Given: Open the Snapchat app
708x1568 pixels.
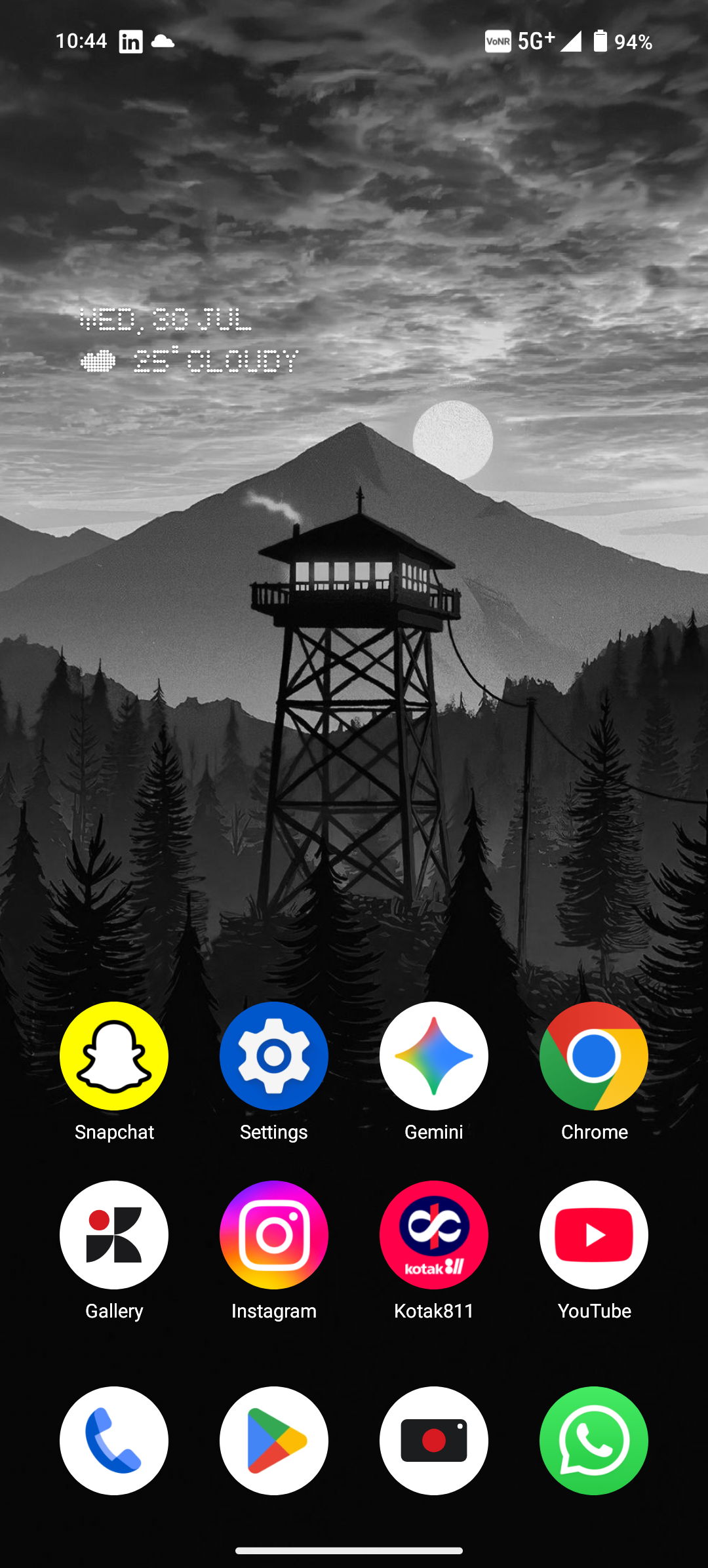Looking at the screenshot, I should [114, 1055].
